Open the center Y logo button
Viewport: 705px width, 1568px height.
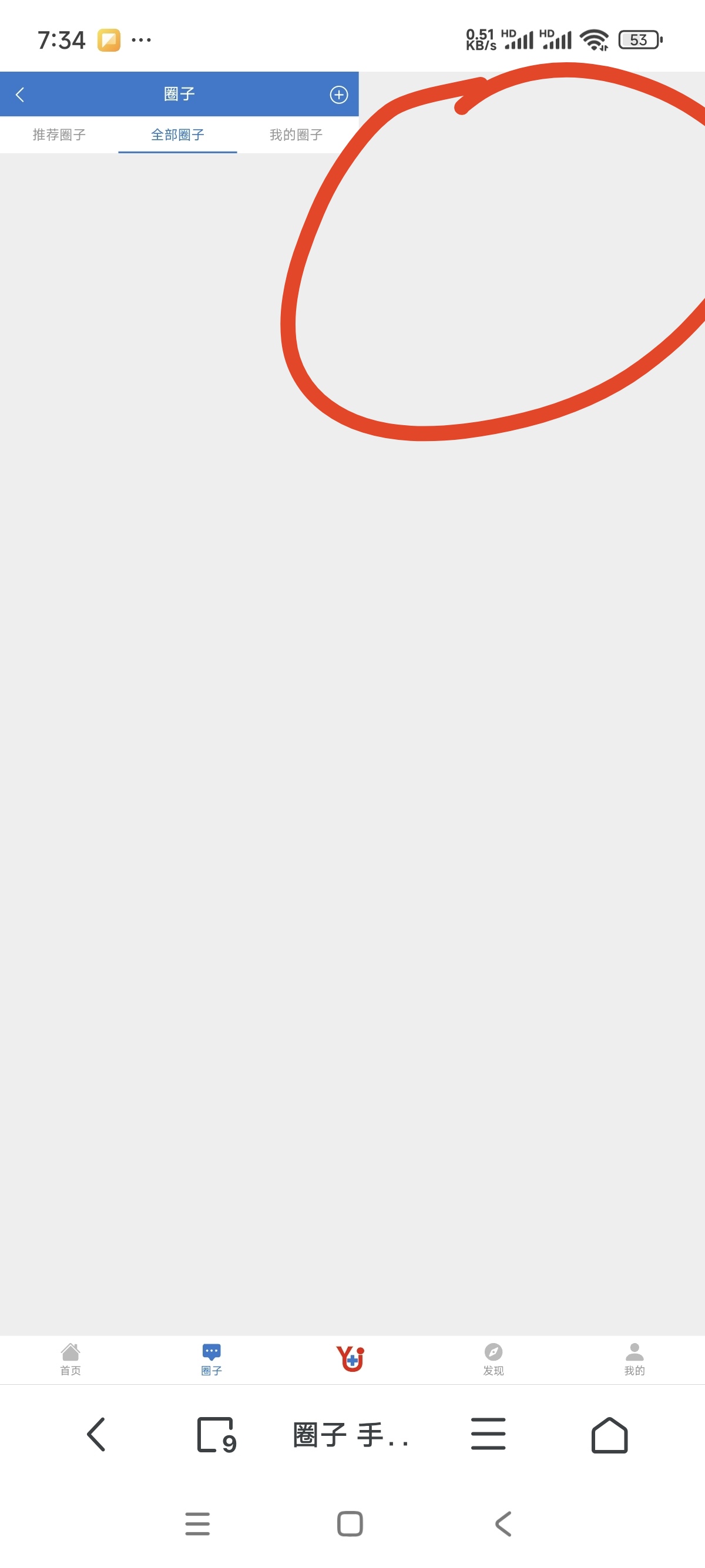[x=351, y=1358]
